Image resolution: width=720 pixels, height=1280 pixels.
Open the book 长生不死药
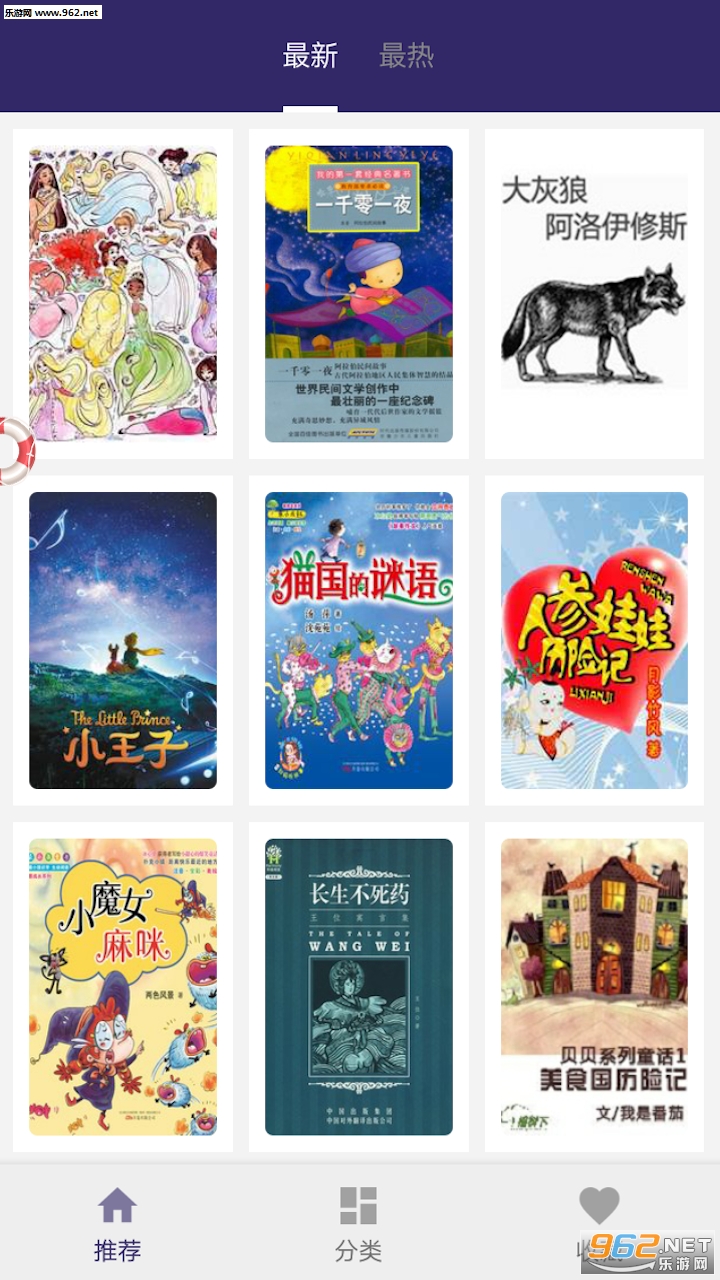click(x=358, y=986)
